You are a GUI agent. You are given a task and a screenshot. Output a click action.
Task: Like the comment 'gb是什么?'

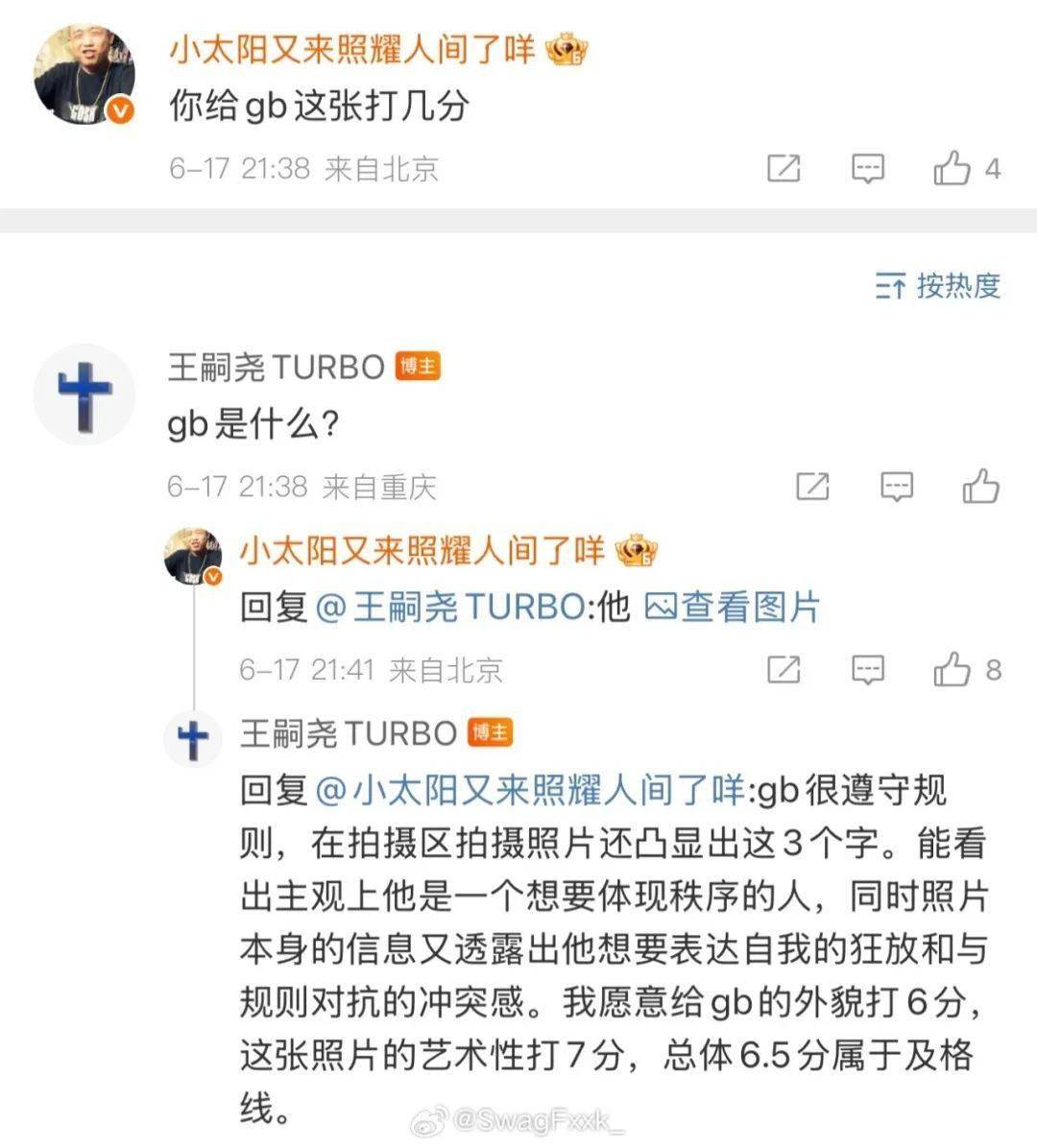tap(981, 487)
